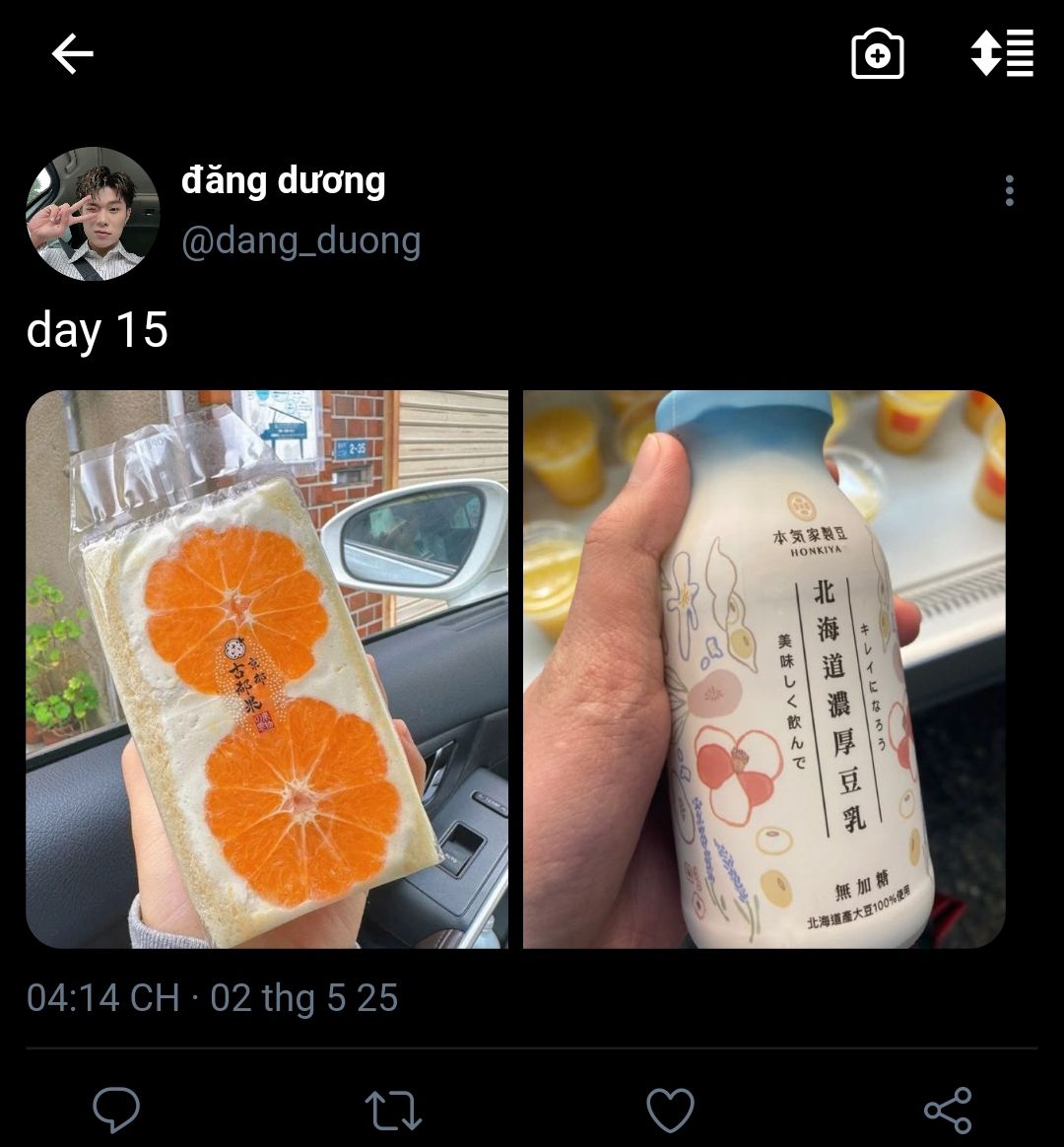
Task: Open the @dang_duong username link
Action: coord(300,240)
